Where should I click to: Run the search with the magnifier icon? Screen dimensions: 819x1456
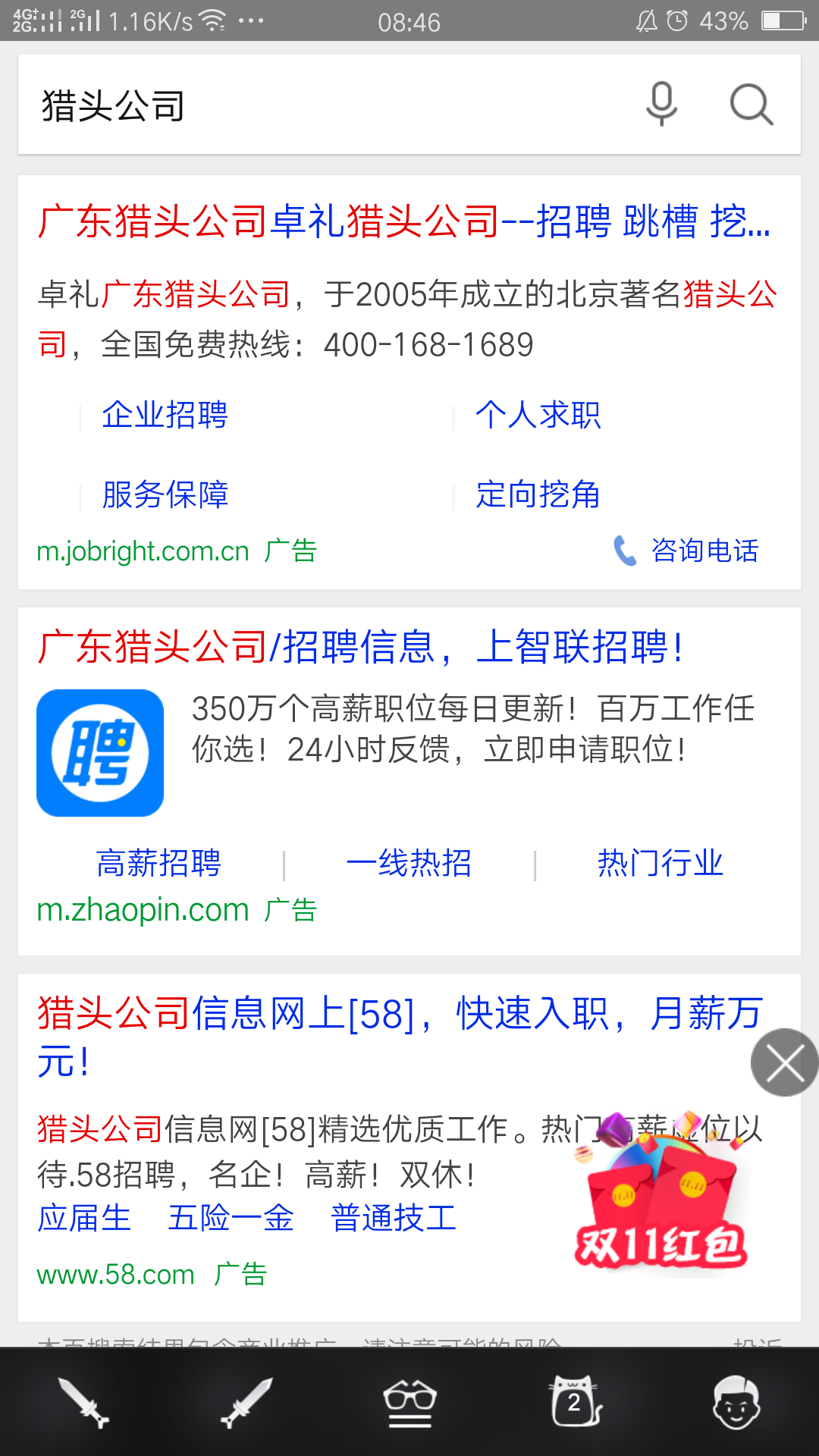(751, 104)
